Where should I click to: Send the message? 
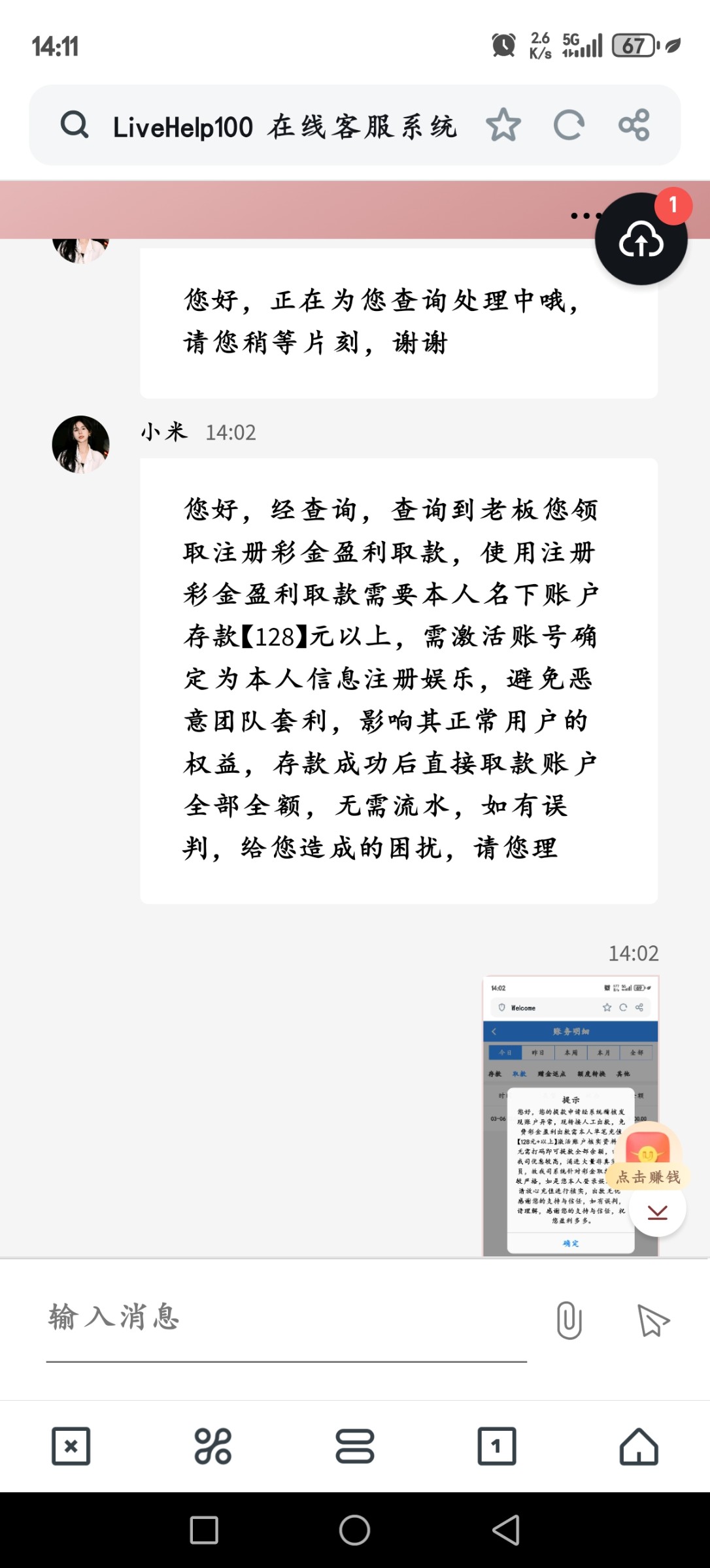click(653, 1320)
